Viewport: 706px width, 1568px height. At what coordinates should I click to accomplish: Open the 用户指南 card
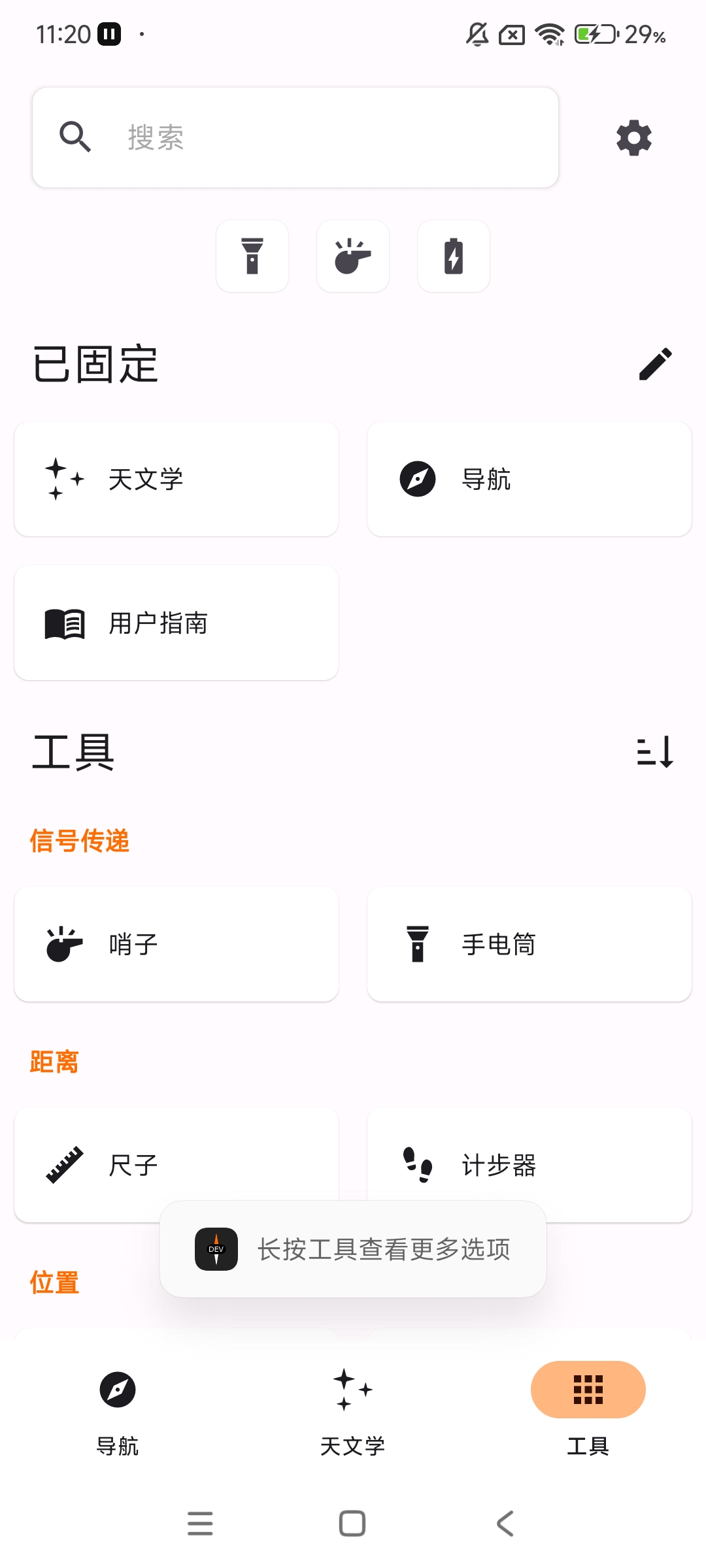pos(176,623)
